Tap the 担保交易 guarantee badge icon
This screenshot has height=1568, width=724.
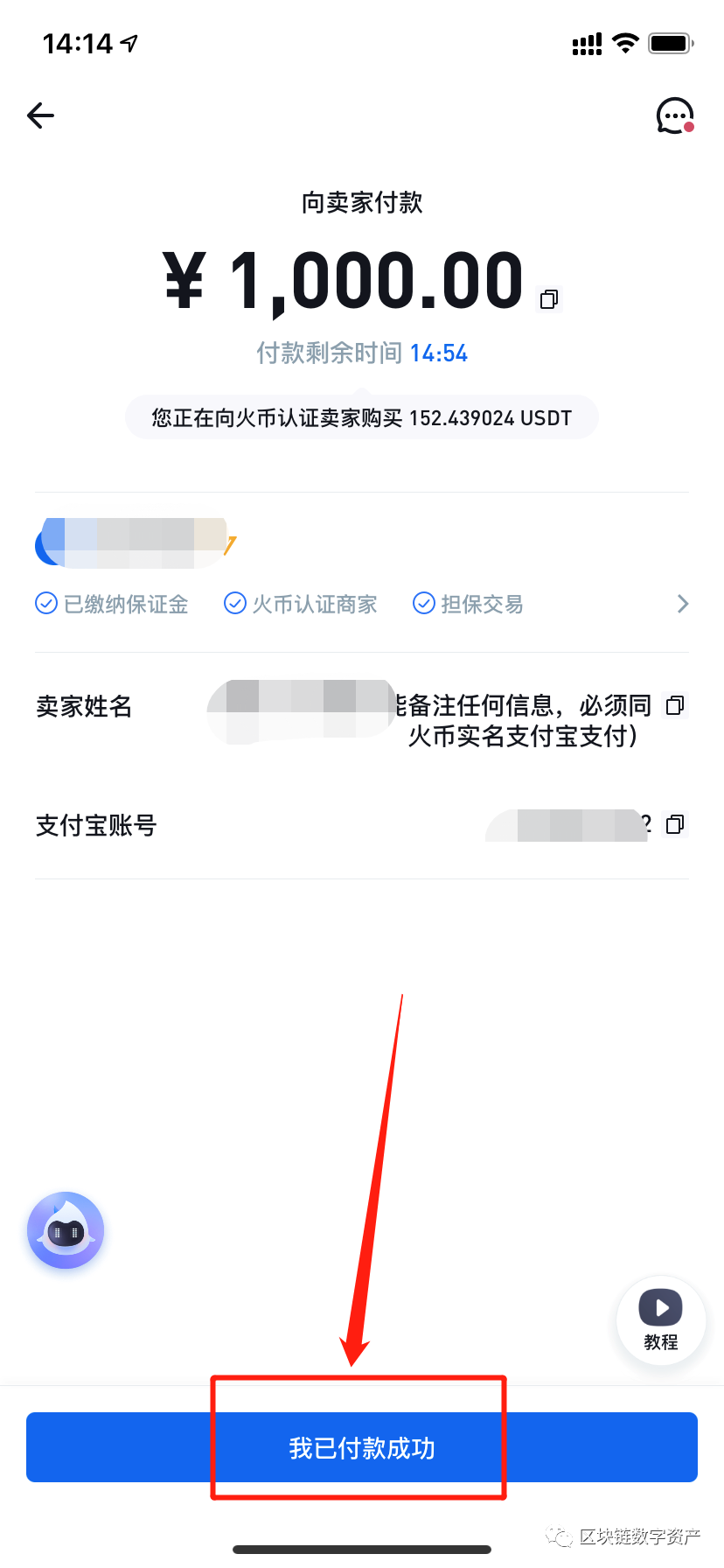tap(423, 603)
